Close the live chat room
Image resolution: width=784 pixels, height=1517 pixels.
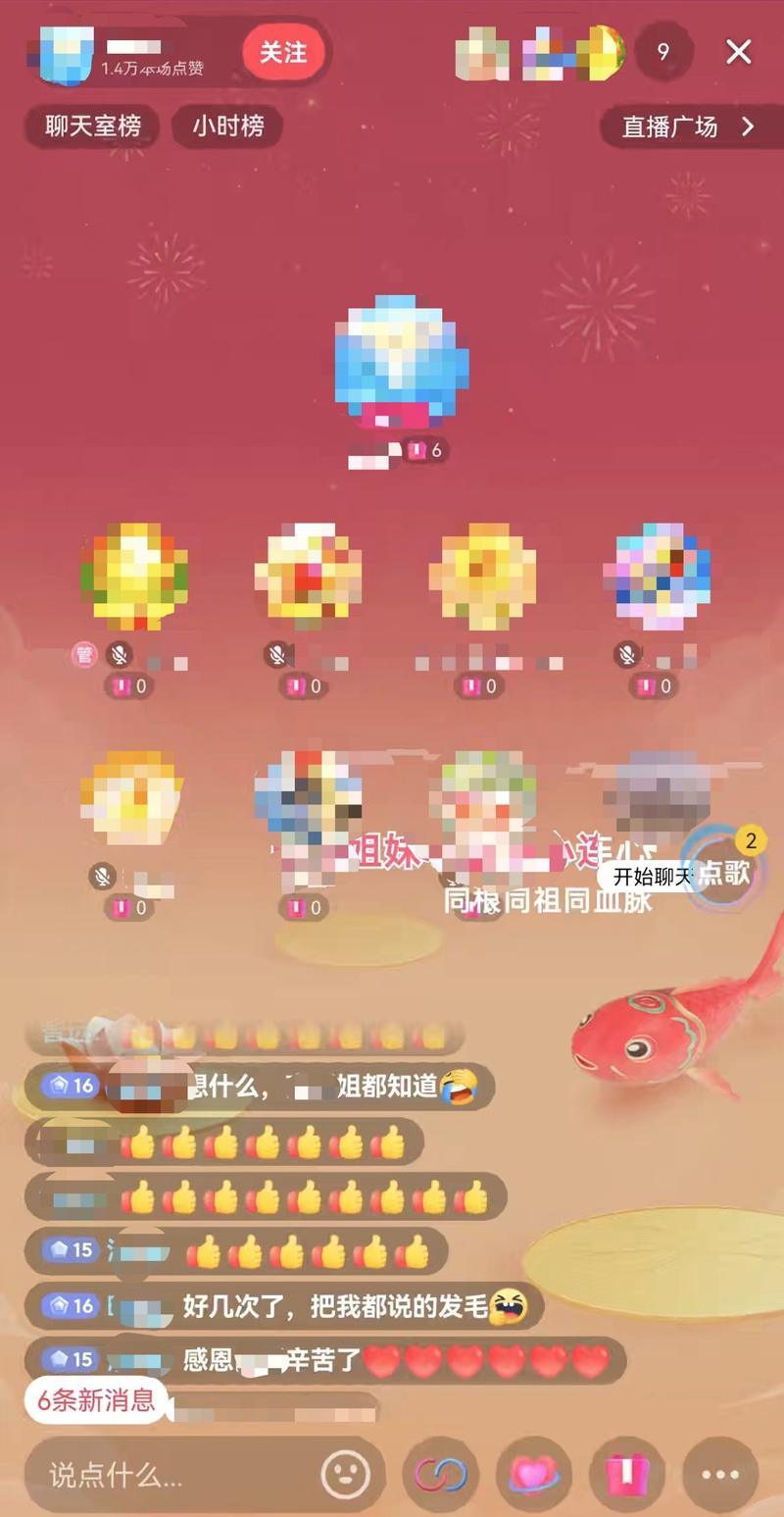coord(739,52)
